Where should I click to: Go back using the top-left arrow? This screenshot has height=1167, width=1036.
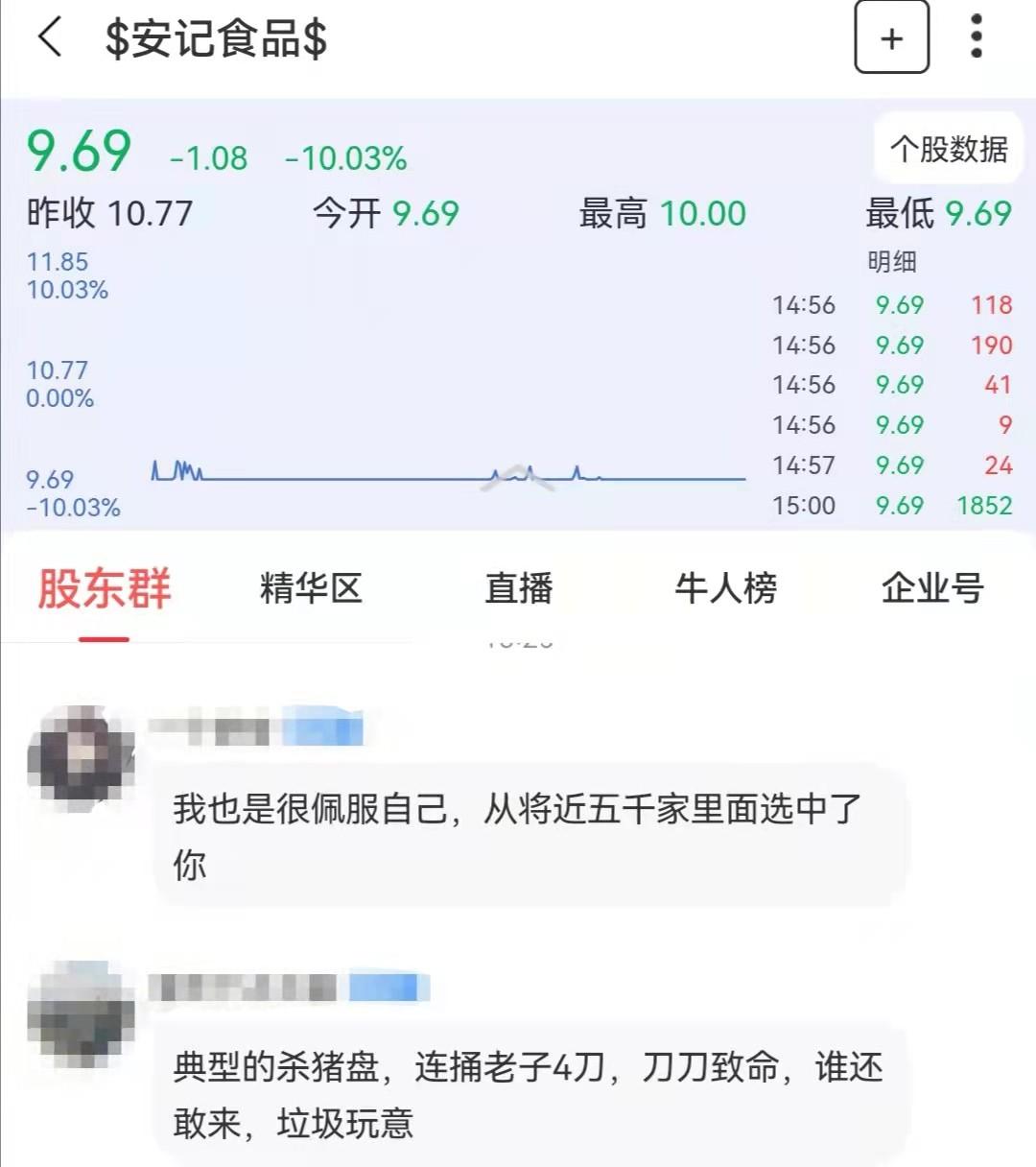50,38
